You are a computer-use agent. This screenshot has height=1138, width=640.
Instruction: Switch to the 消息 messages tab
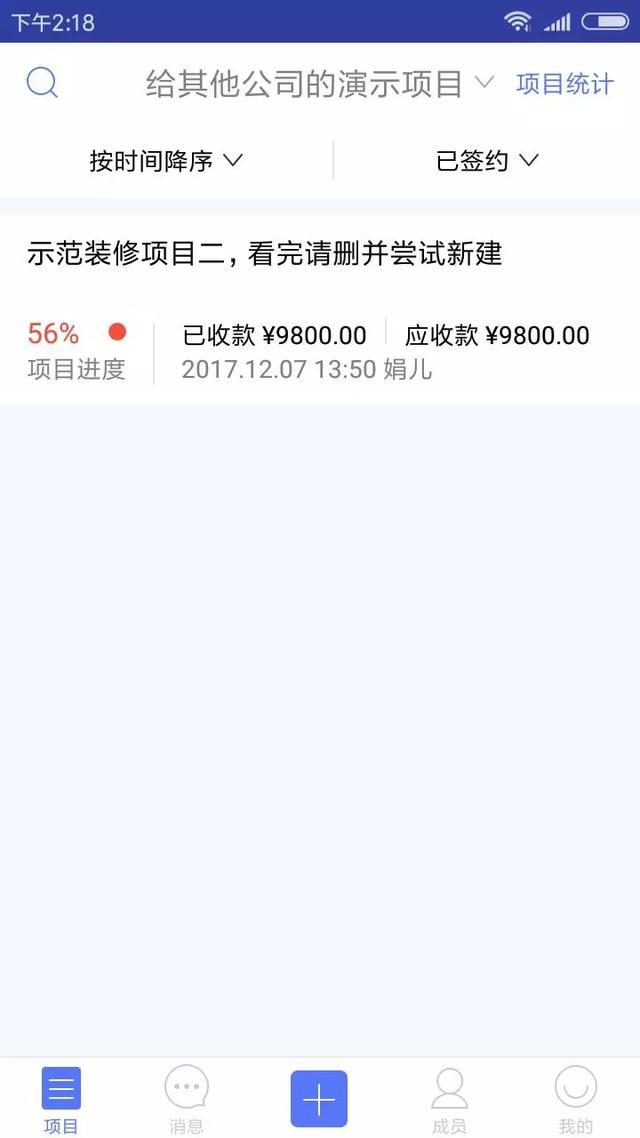point(187,1098)
